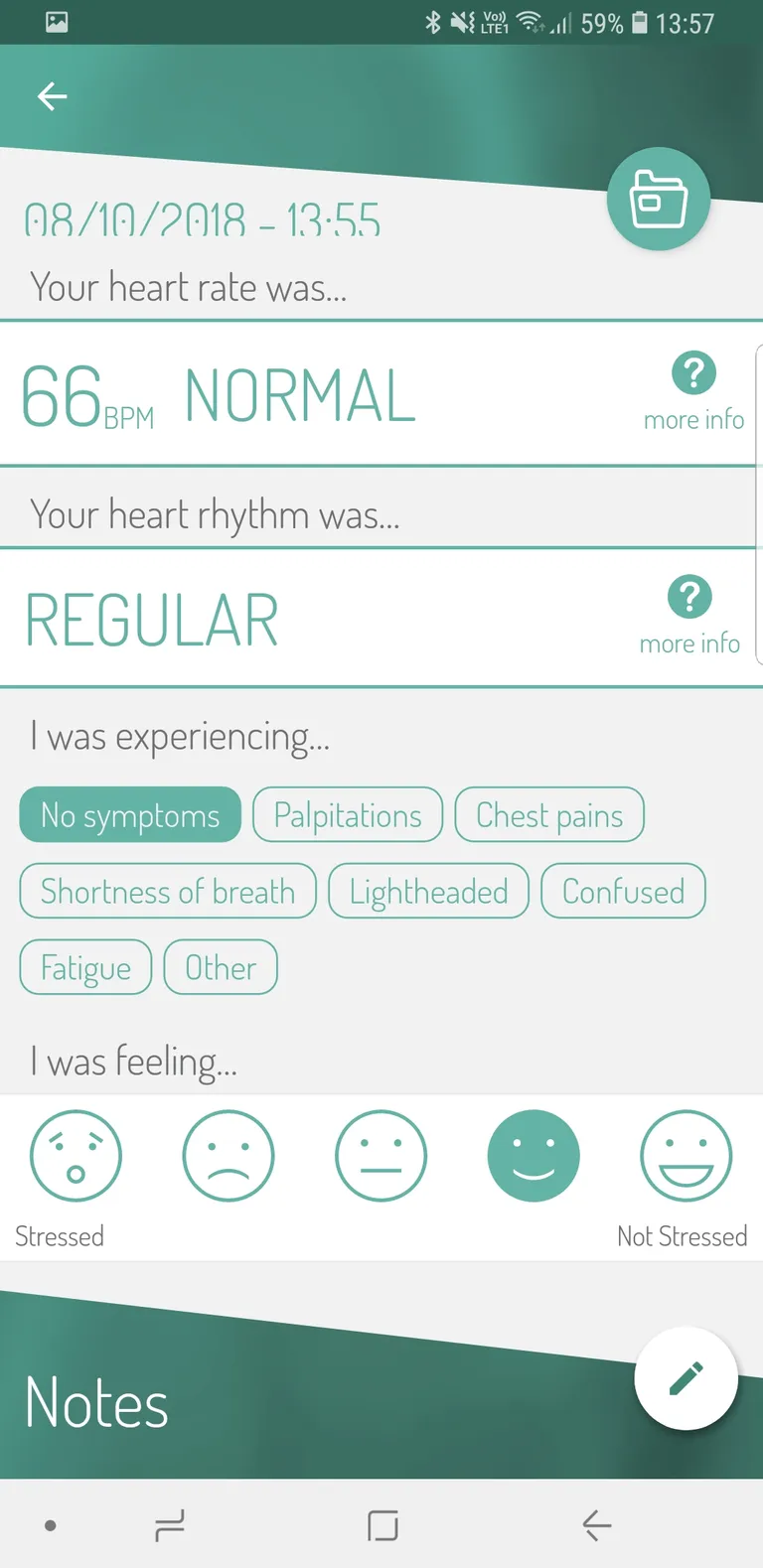Viewport: 763px width, 1568px height.
Task: Tap the filled smiling face mood
Action: pyautogui.click(x=534, y=1156)
